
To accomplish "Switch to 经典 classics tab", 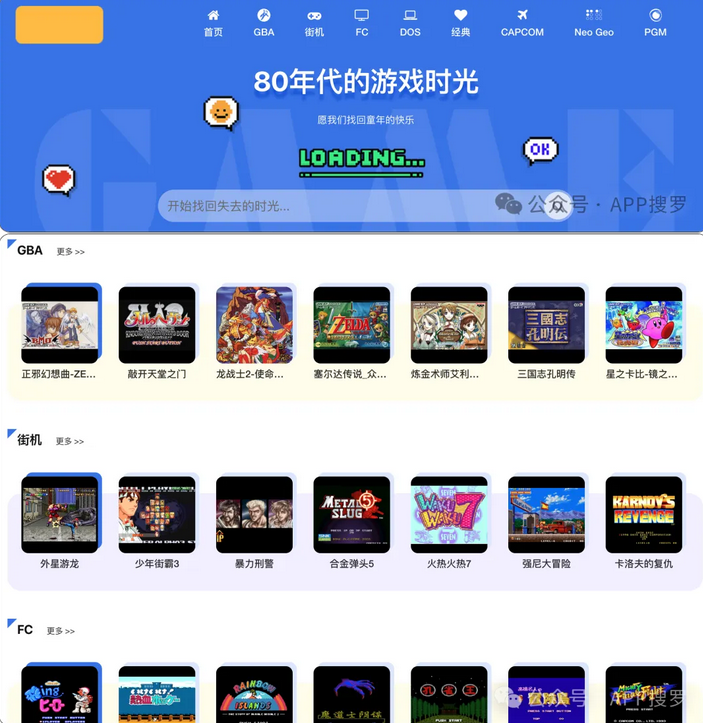I will coord(460,23).
